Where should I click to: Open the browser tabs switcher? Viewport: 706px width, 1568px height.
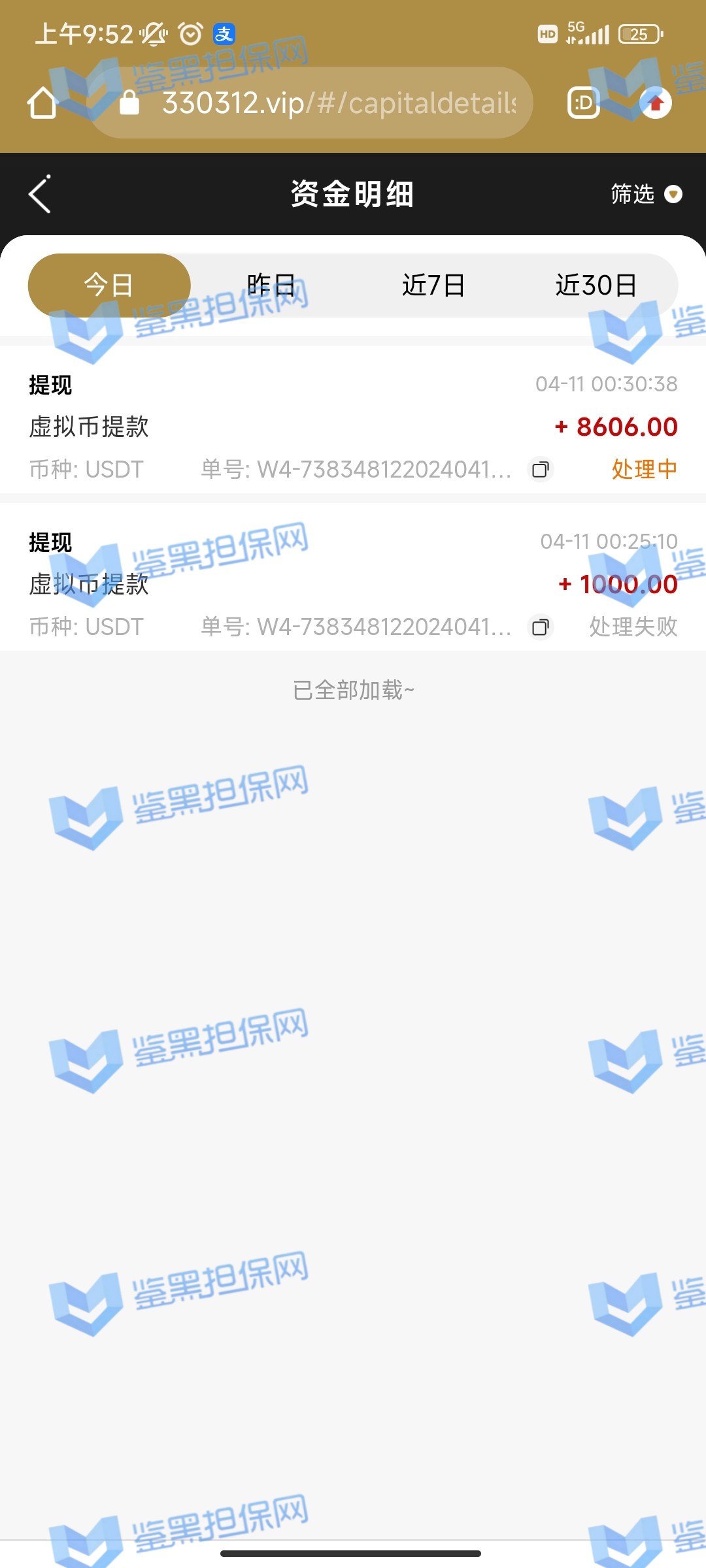click(583, 103)
